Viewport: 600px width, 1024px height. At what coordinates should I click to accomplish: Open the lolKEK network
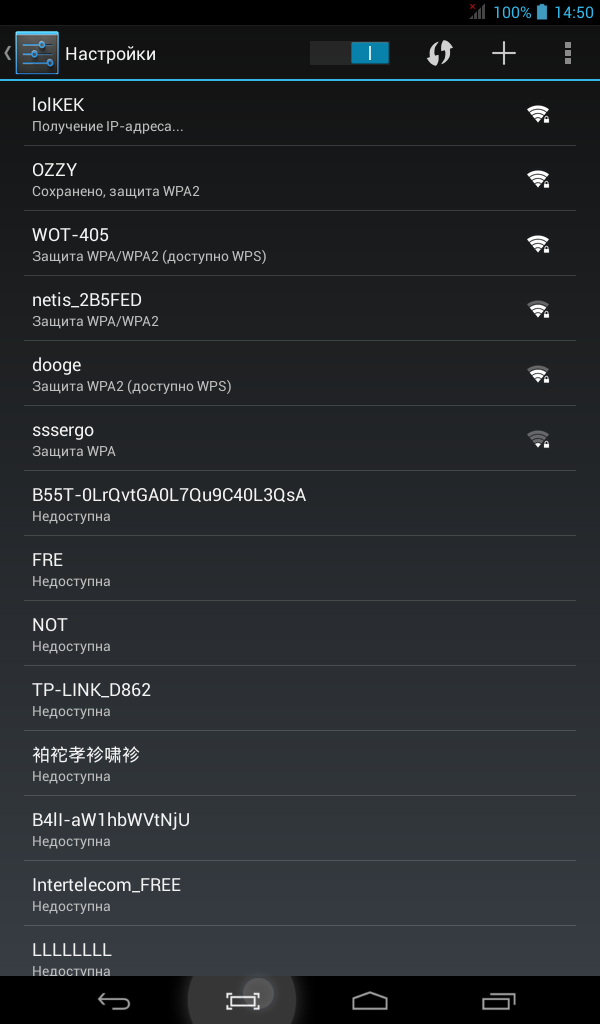tap(300, 114)
